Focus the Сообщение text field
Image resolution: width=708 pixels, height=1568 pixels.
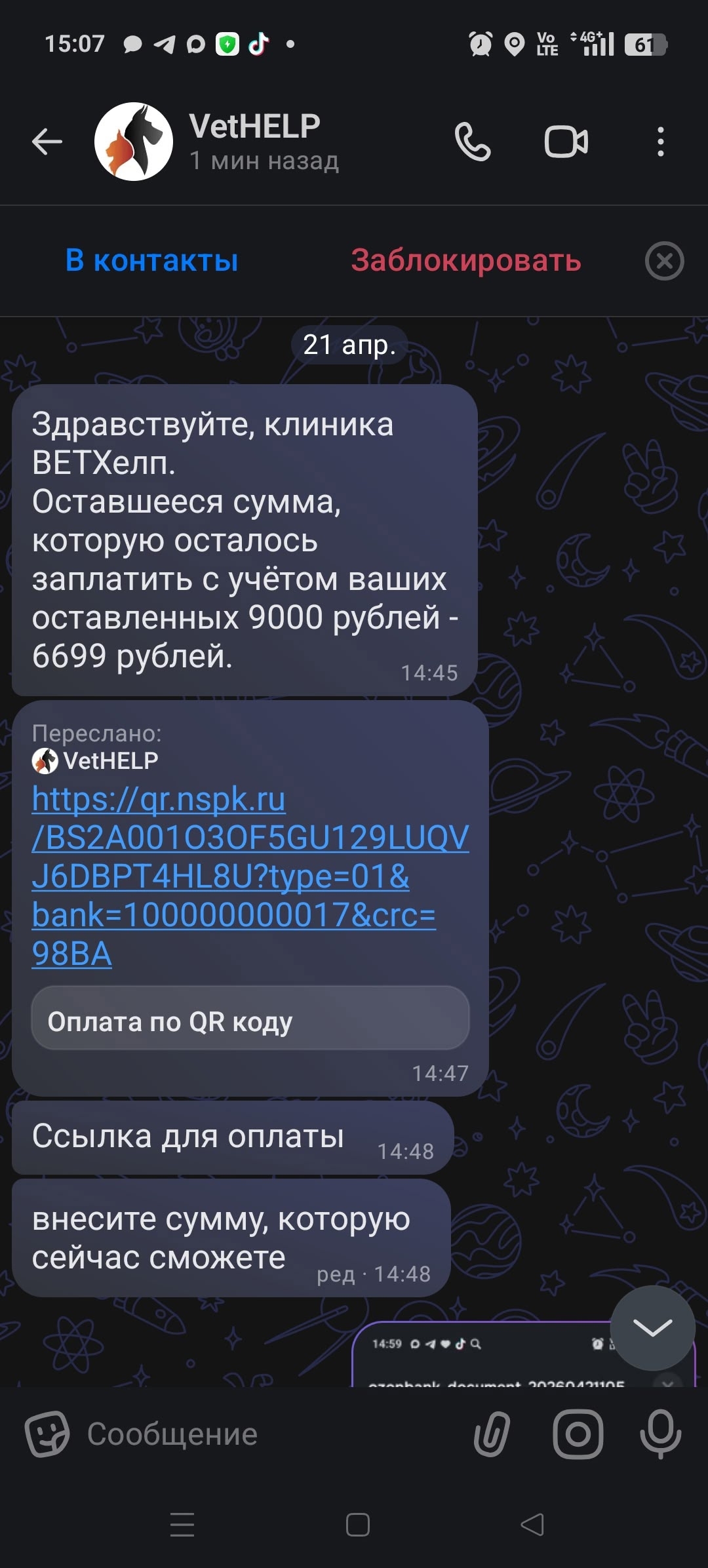(x=262, y=1434)
